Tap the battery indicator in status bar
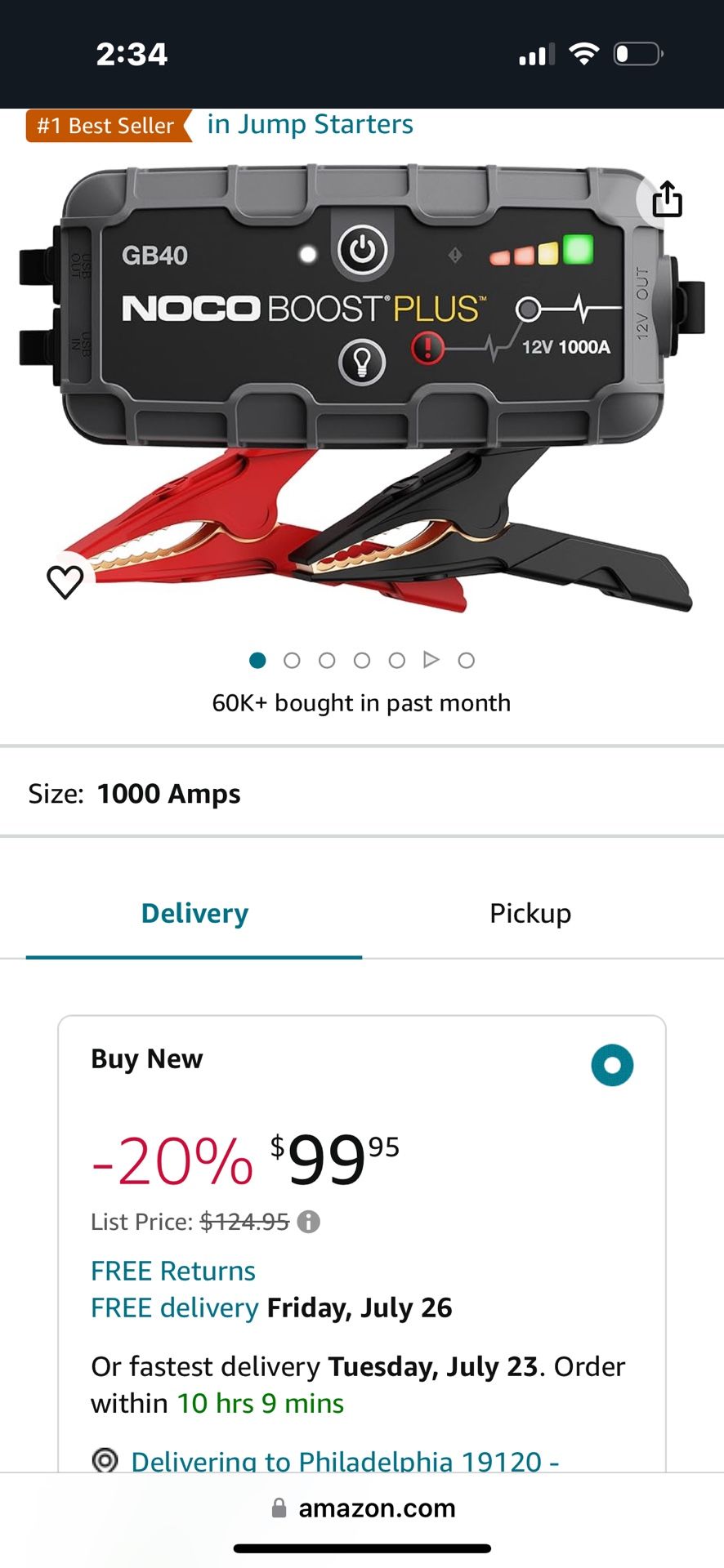Image resolution: width=724 pixels, height=1568 pixels. pos(637,54)
